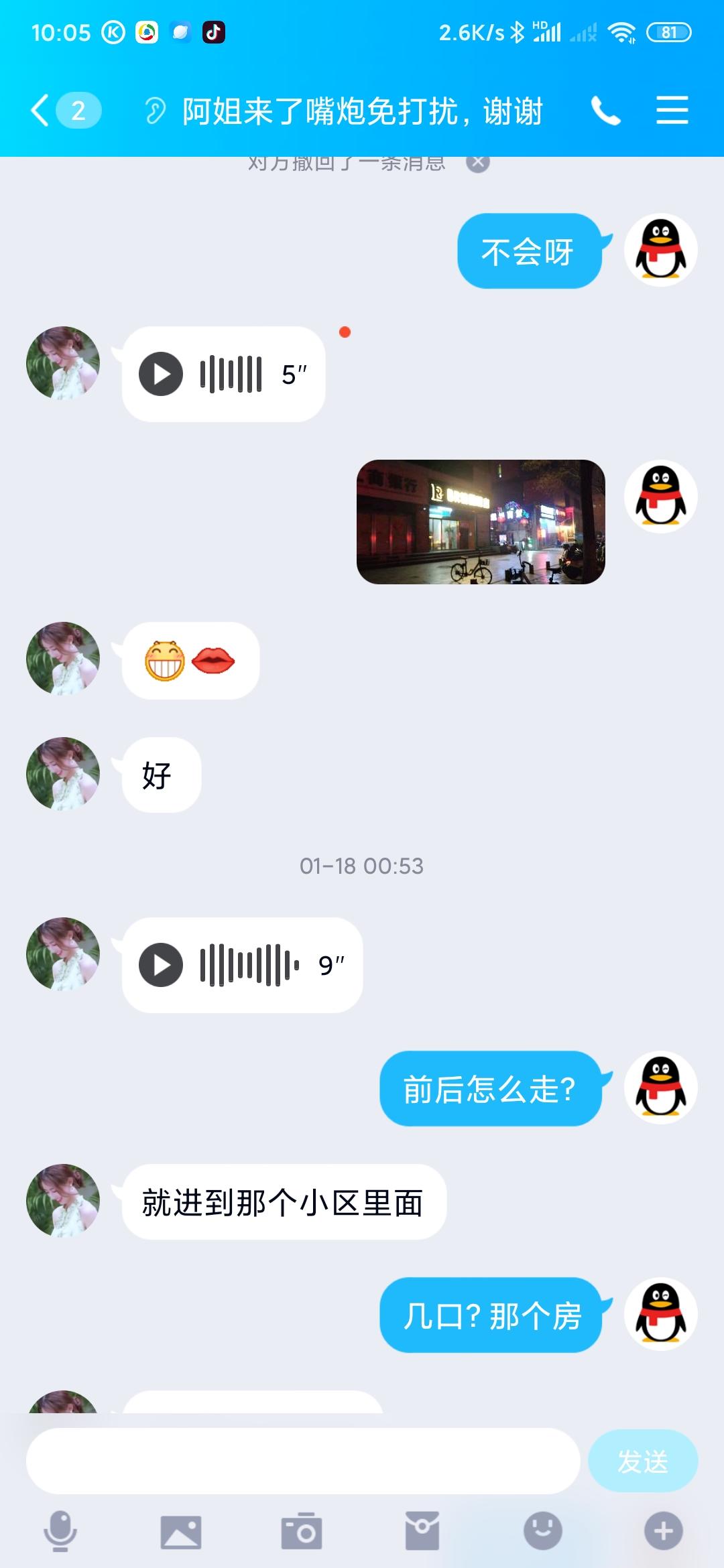Screen dimensions: 724x1568
Task: Open the photo gallery picker
Action: [x=181, y=1531]
